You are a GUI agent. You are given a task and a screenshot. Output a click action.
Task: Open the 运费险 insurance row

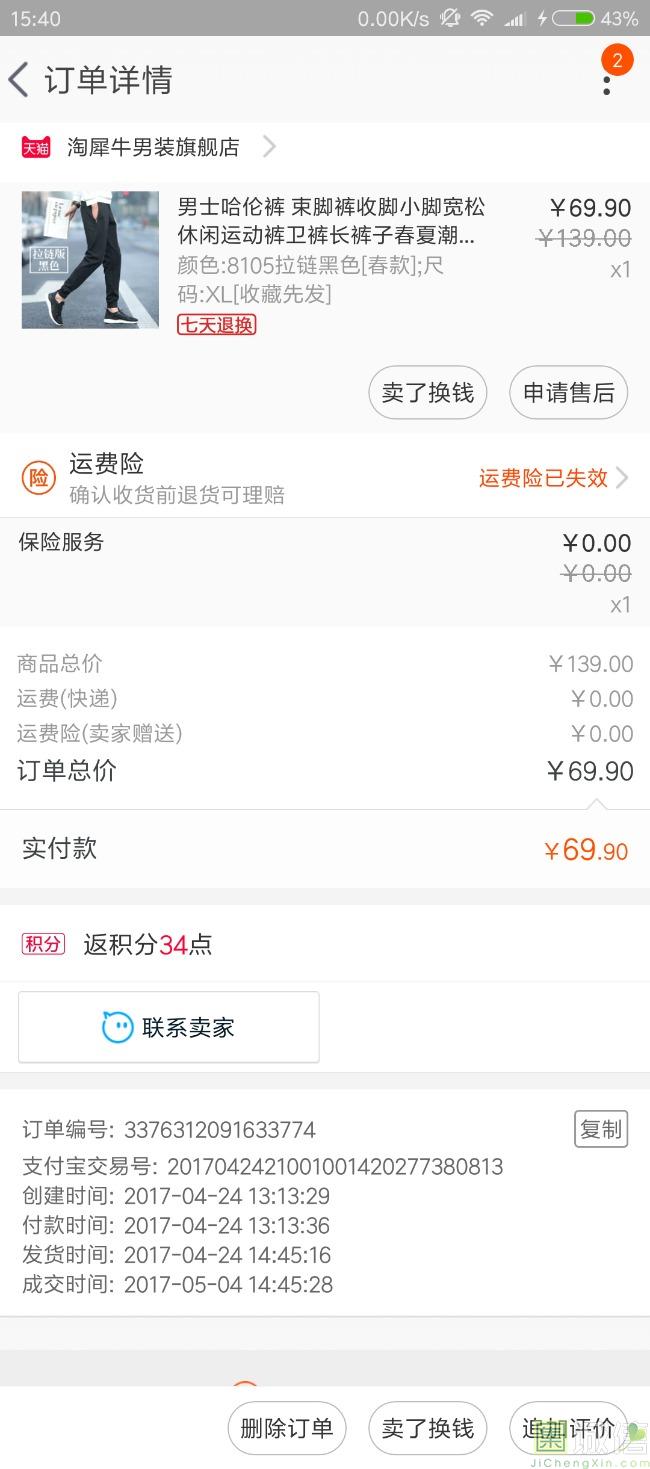click(x=325, y=477)
